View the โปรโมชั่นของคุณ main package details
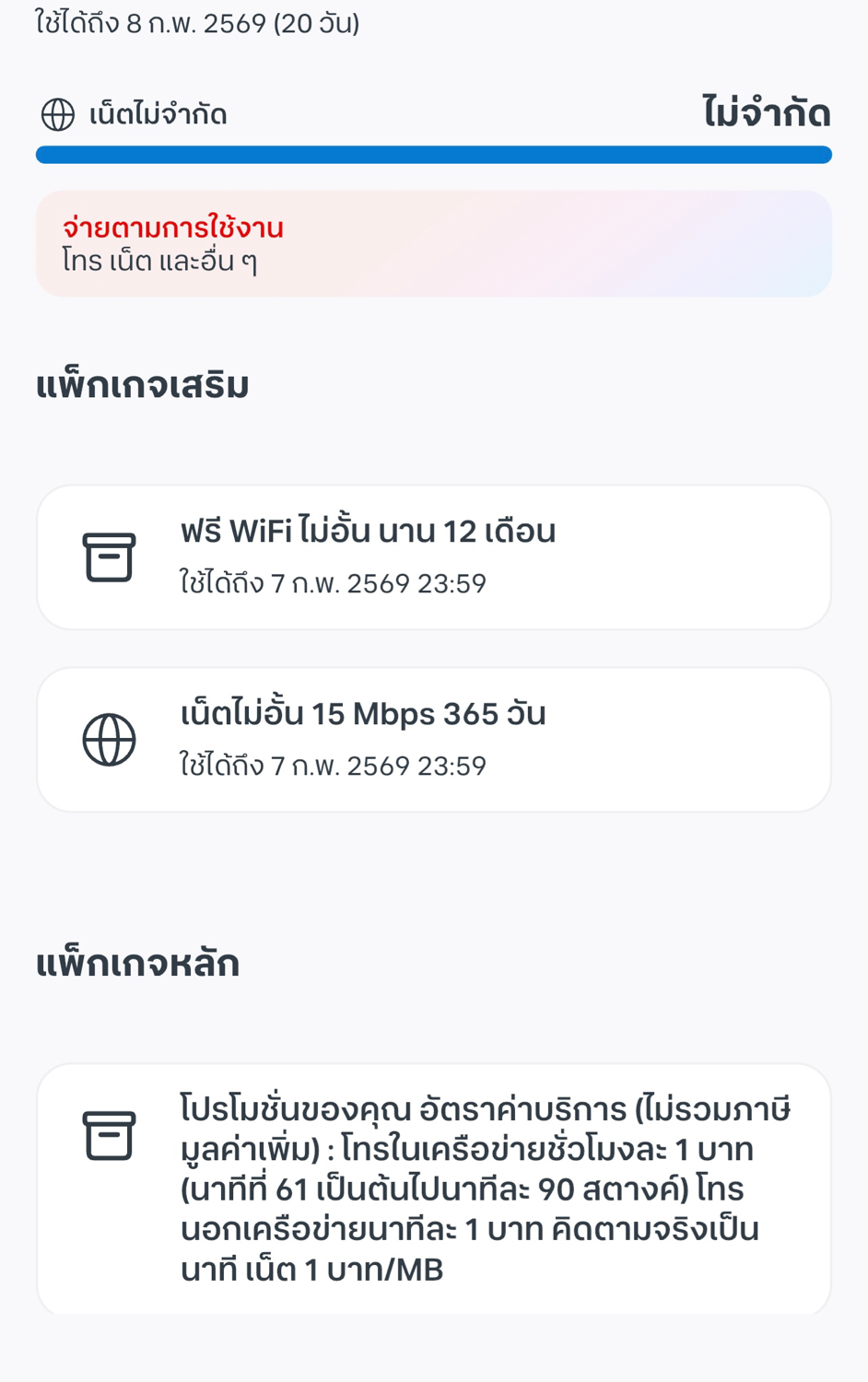 pyautogui.click(x=433, y=1189)
